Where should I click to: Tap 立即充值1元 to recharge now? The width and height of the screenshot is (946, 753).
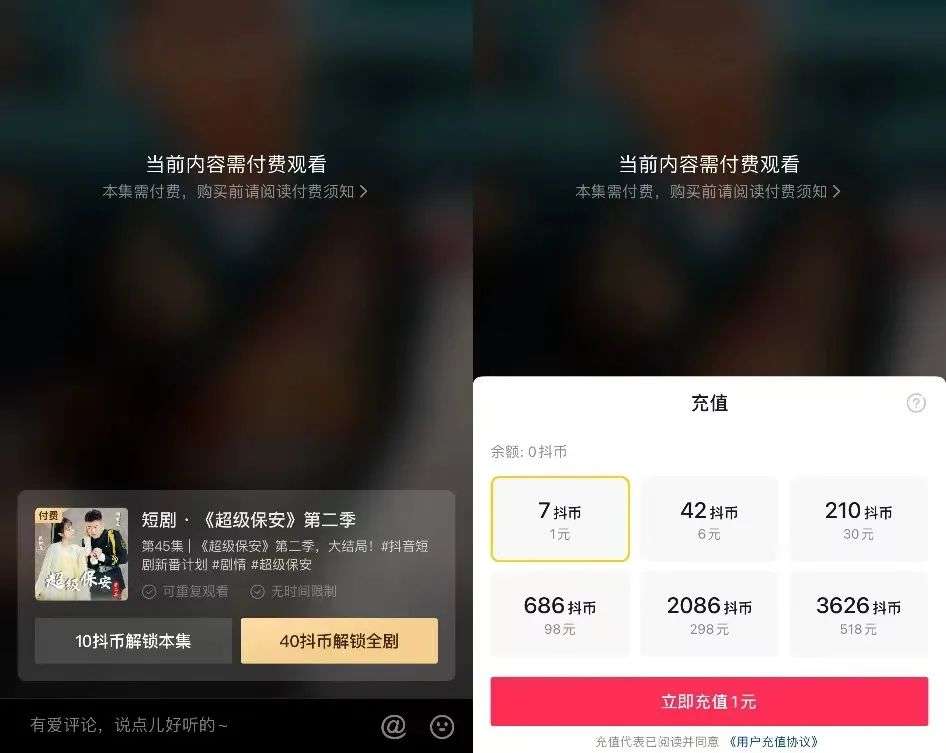pyautogui.click(x=709, y=701)
